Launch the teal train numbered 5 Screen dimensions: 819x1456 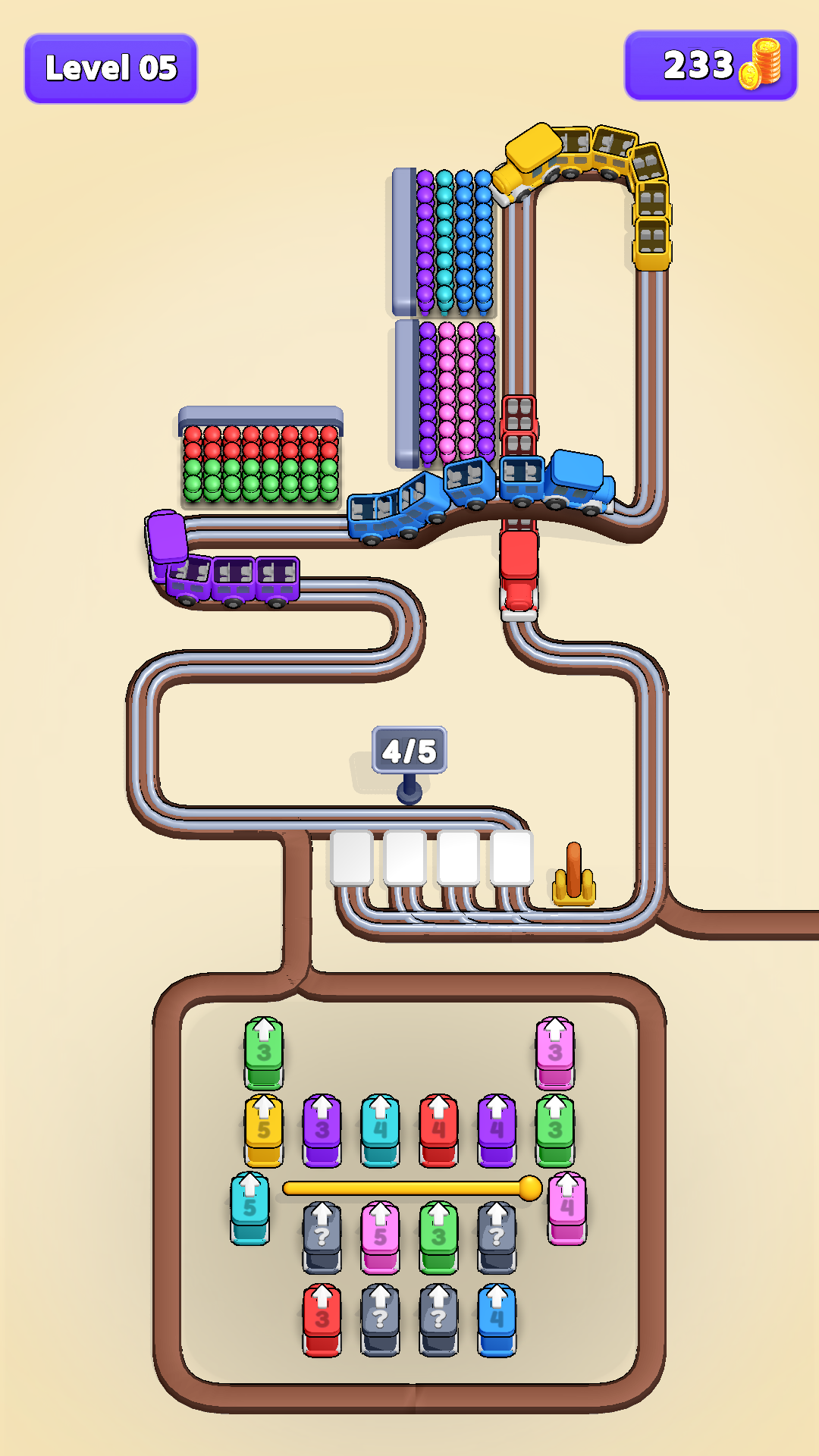pos(249,1207)
